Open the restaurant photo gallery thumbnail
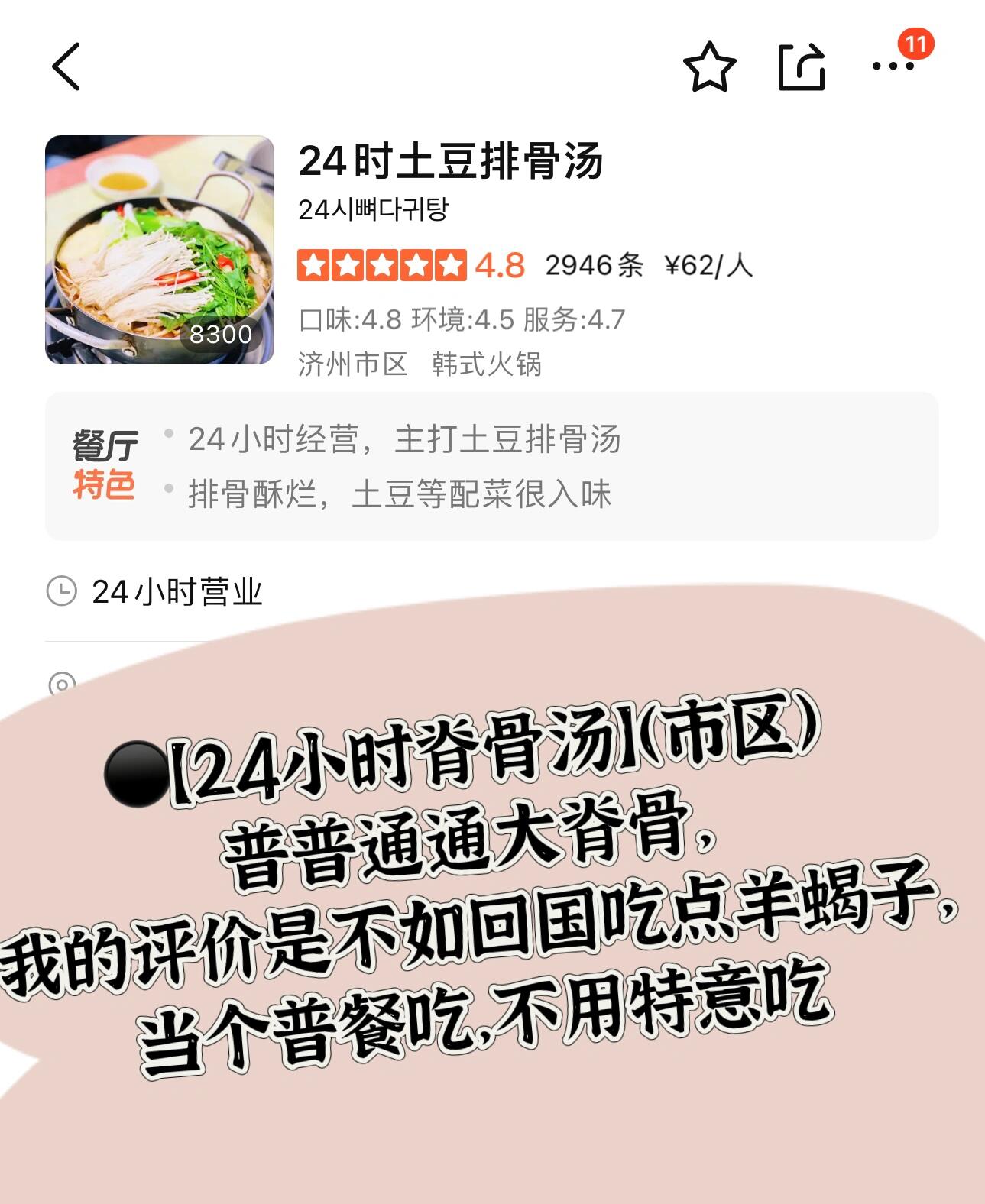 pos(160,250)
